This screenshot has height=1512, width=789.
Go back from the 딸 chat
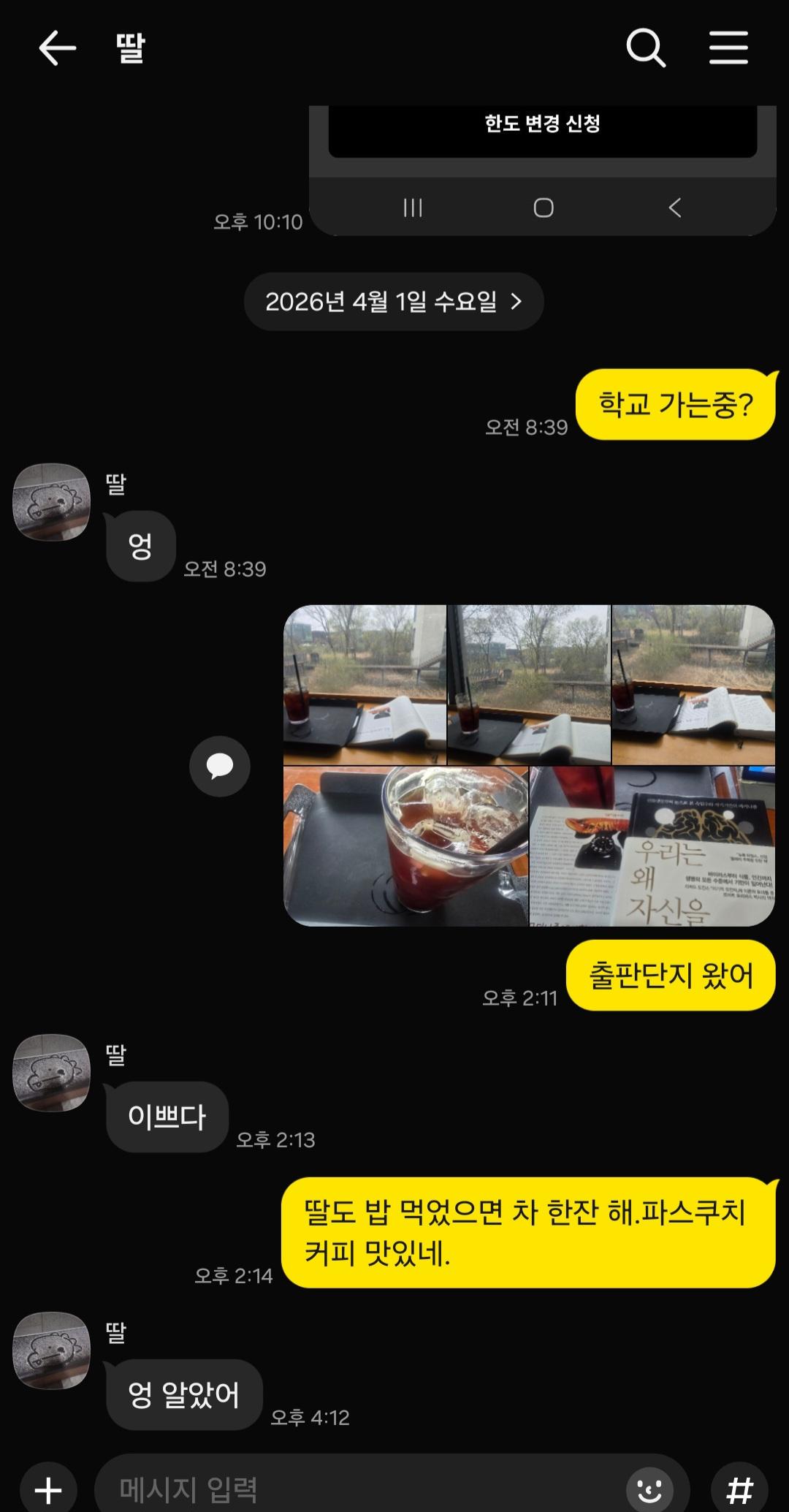click(57, 49)
